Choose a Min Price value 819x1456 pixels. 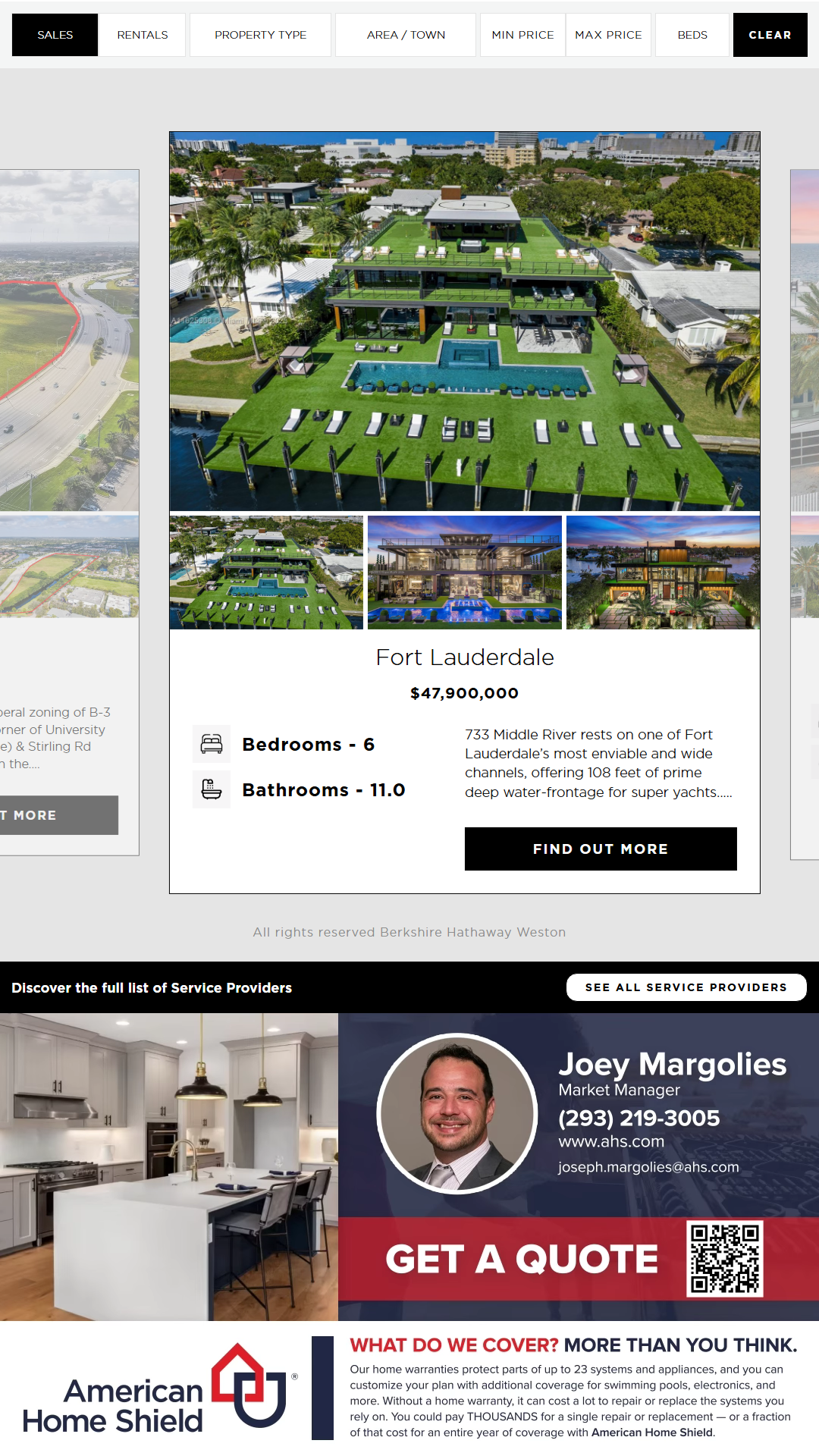[x=522, y=35]
